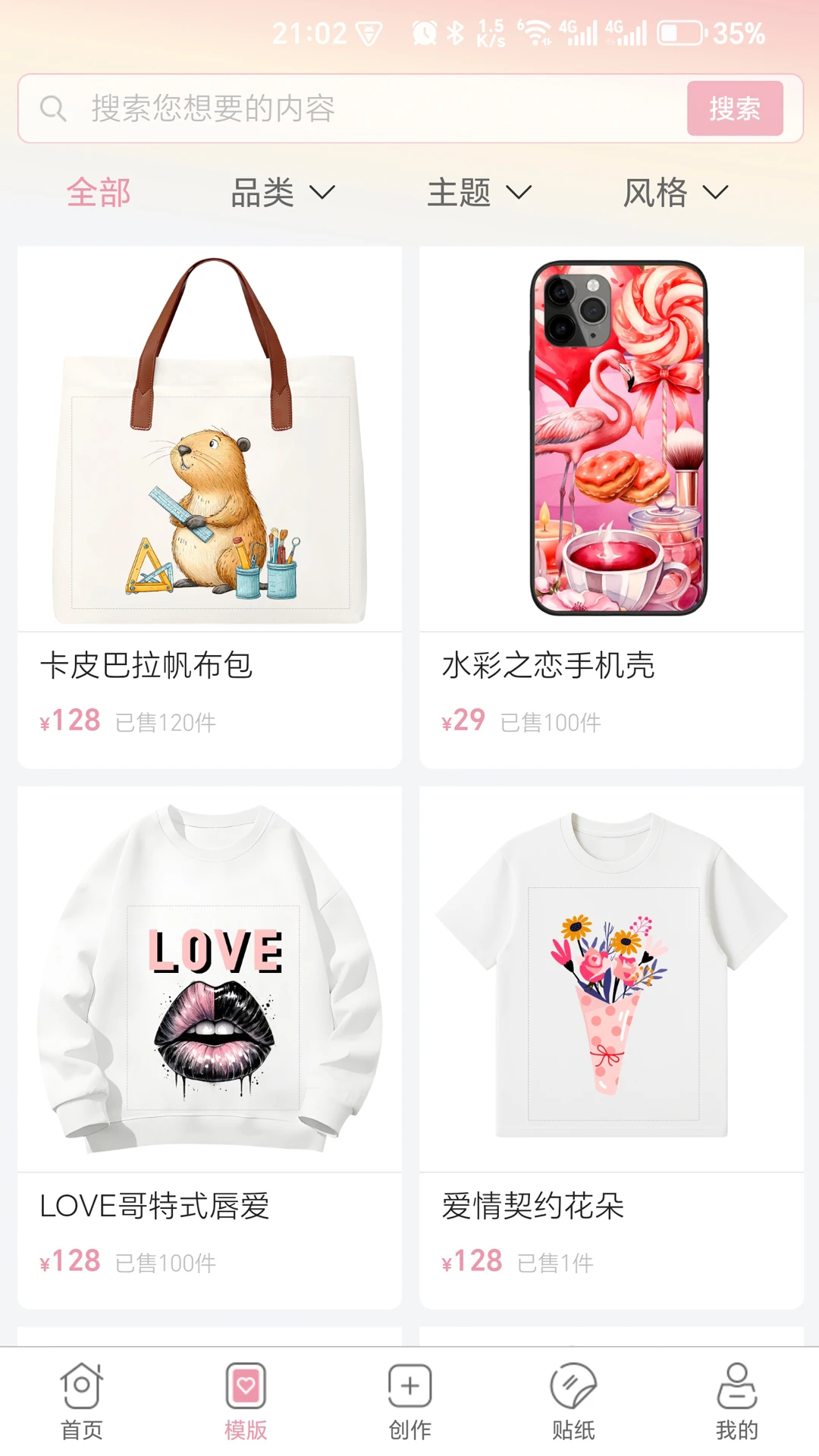Select the 全部 filter tab
The width and height of the screenshot is (819, 1456).
[99, 193]
